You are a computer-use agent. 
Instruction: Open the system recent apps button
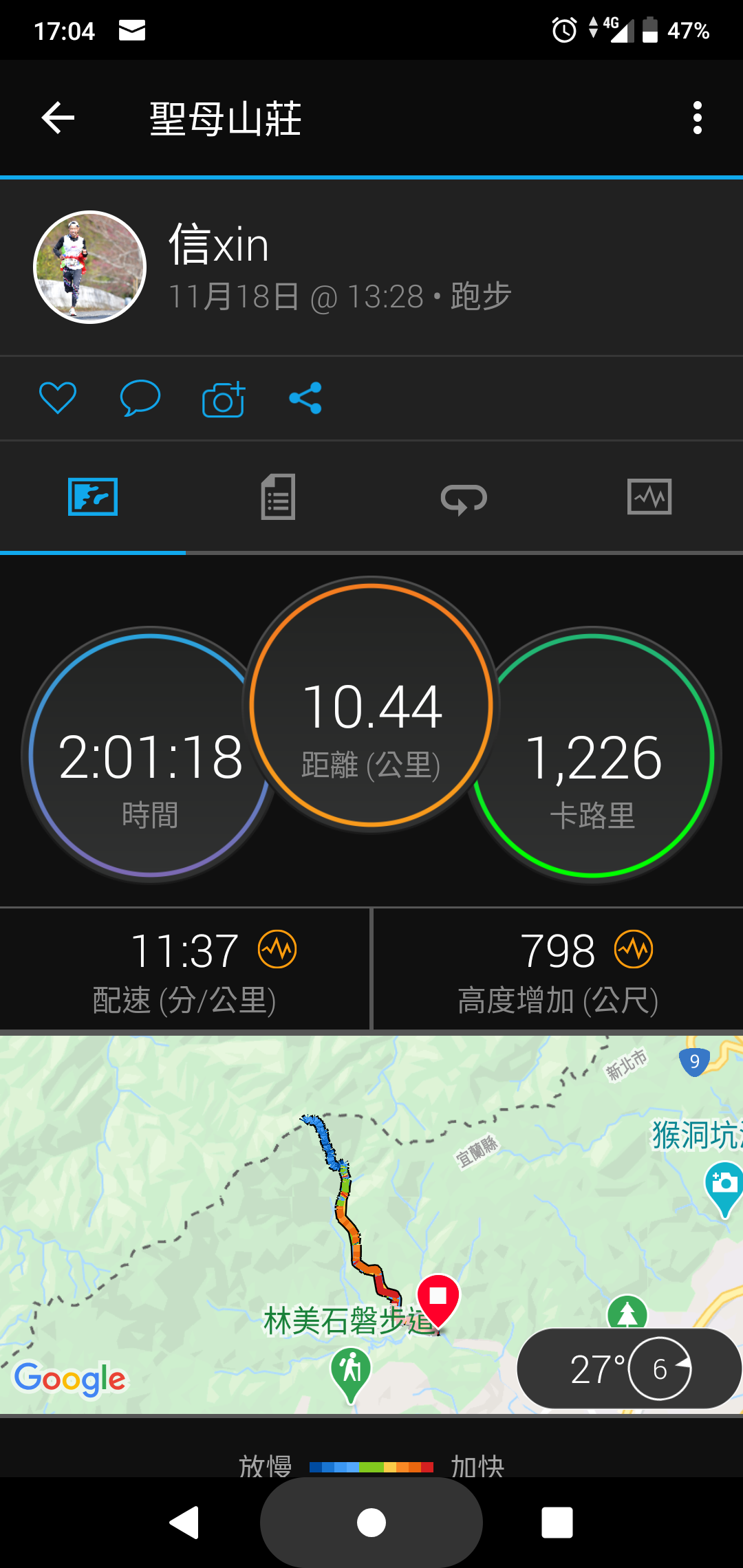click(x=557, y=1523)
